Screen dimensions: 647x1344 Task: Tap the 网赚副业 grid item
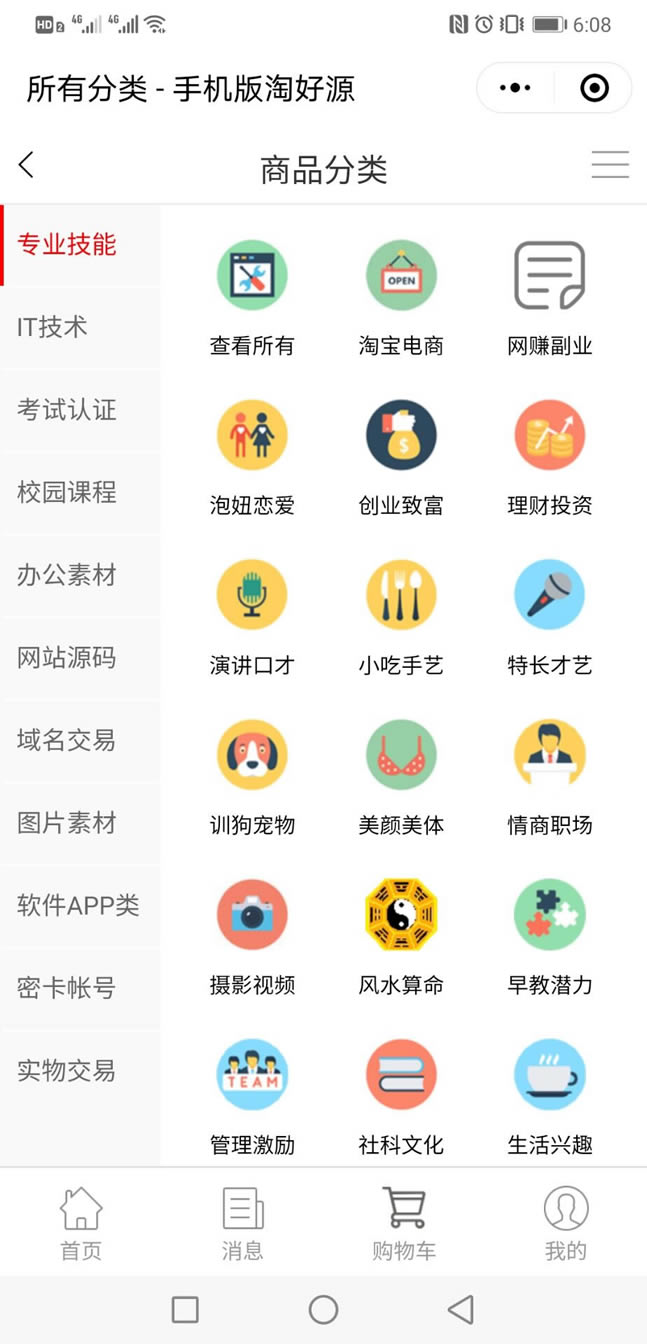click(550, 299)
